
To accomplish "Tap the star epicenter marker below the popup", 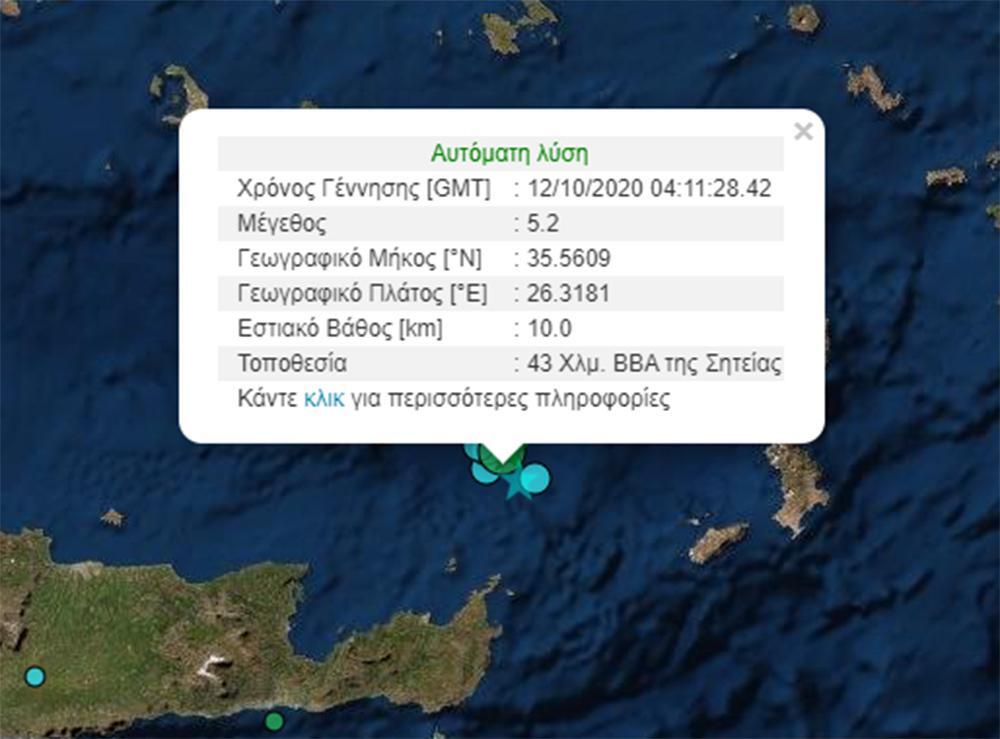I will [517, 486].
